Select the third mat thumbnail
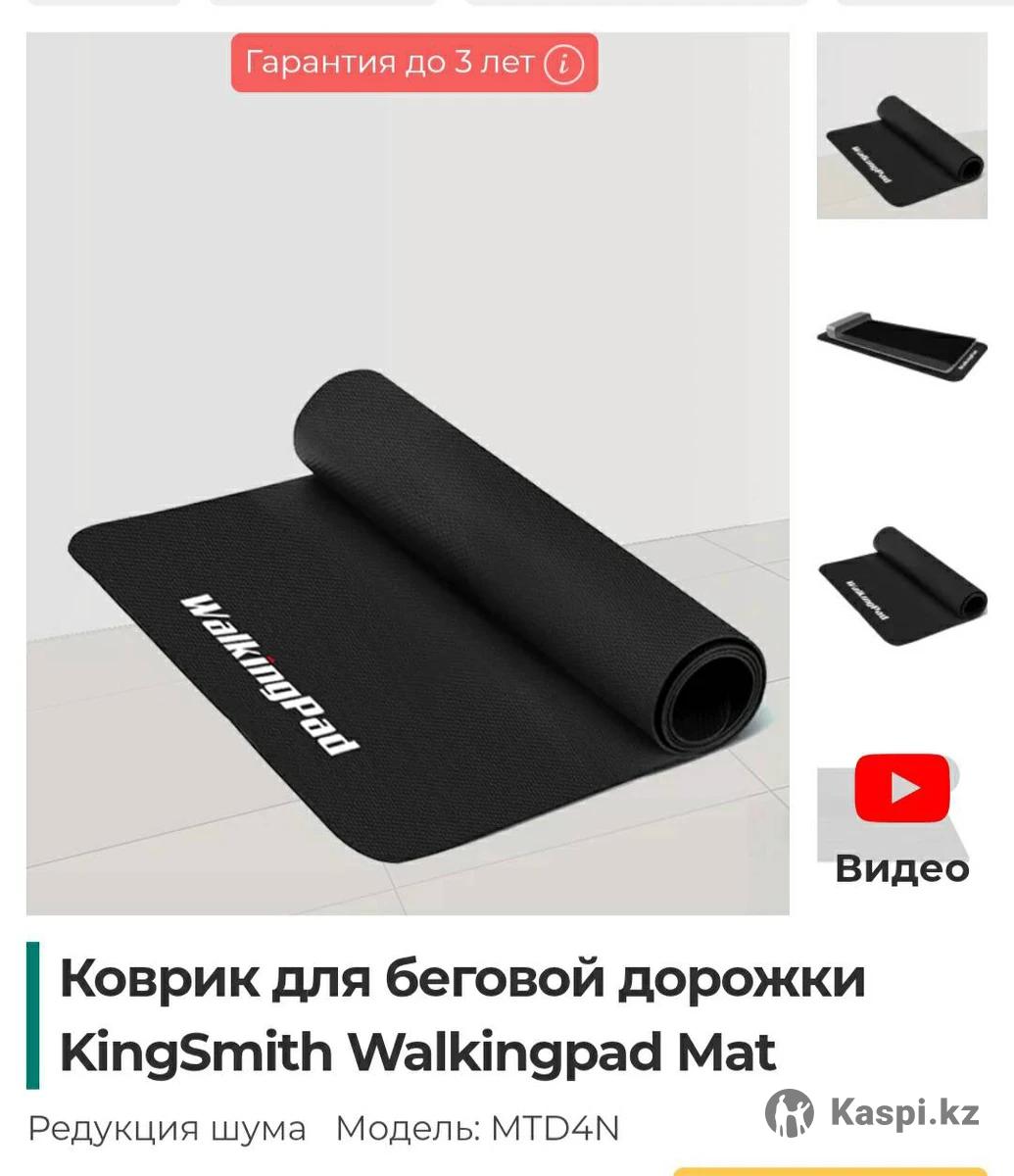The height and width of the screenshot is (1176, 1014). click(901, 586)
